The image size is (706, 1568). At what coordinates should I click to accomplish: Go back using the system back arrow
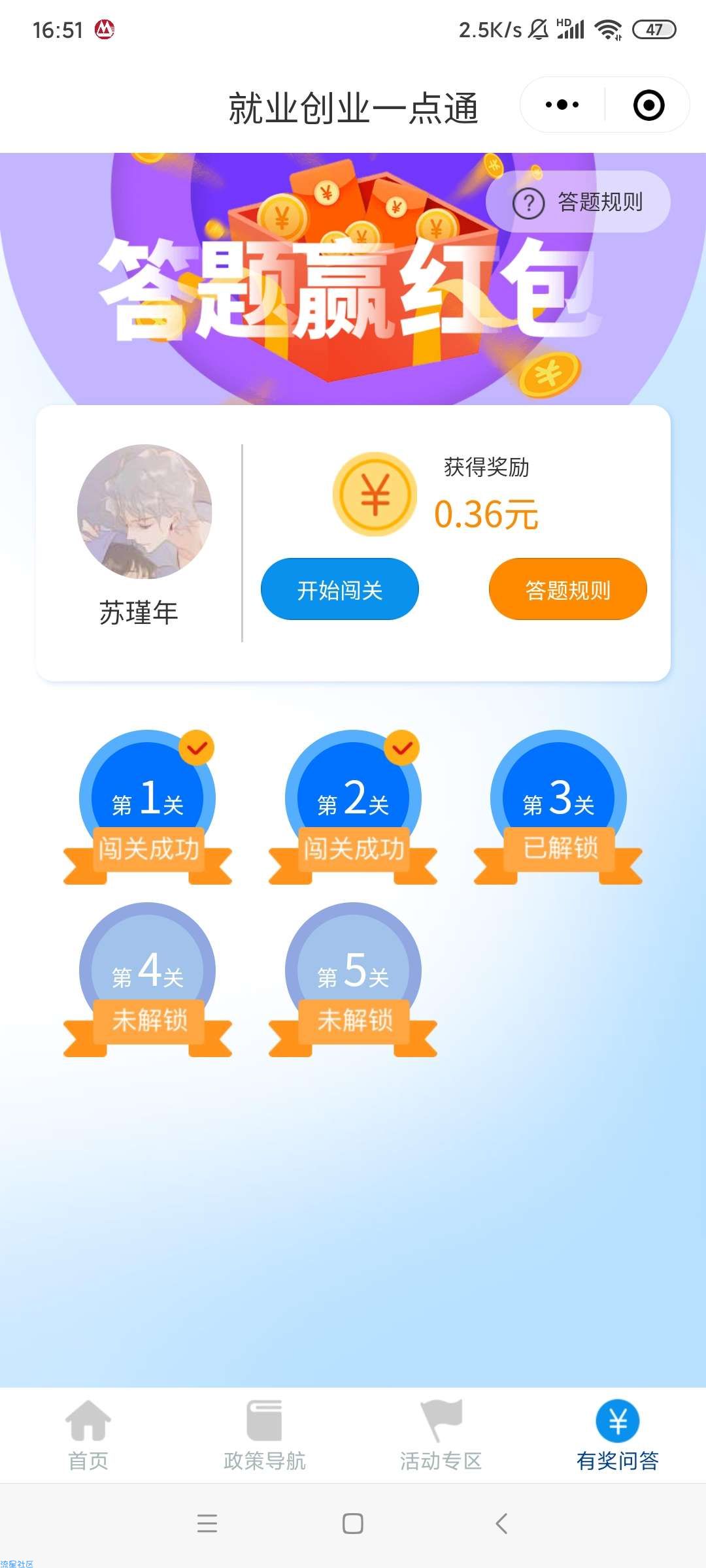[501, 1524]
